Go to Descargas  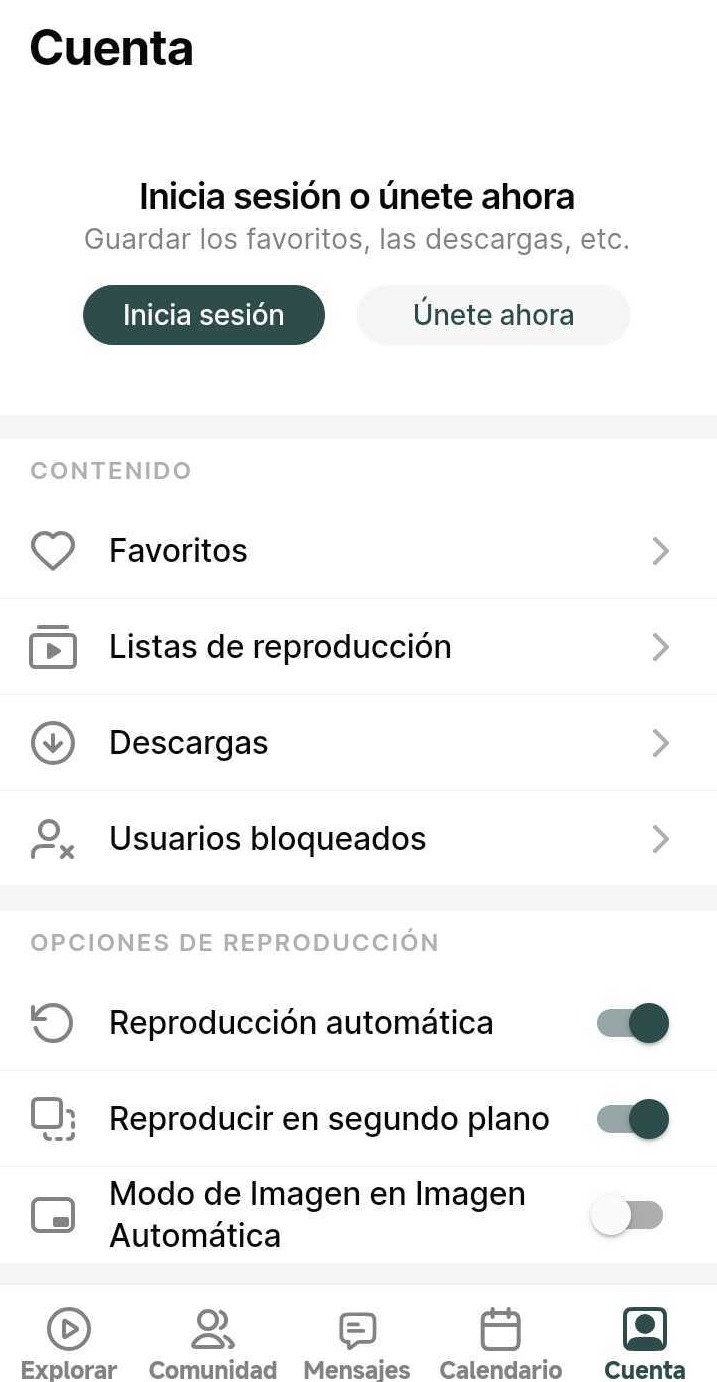point(358,743)
